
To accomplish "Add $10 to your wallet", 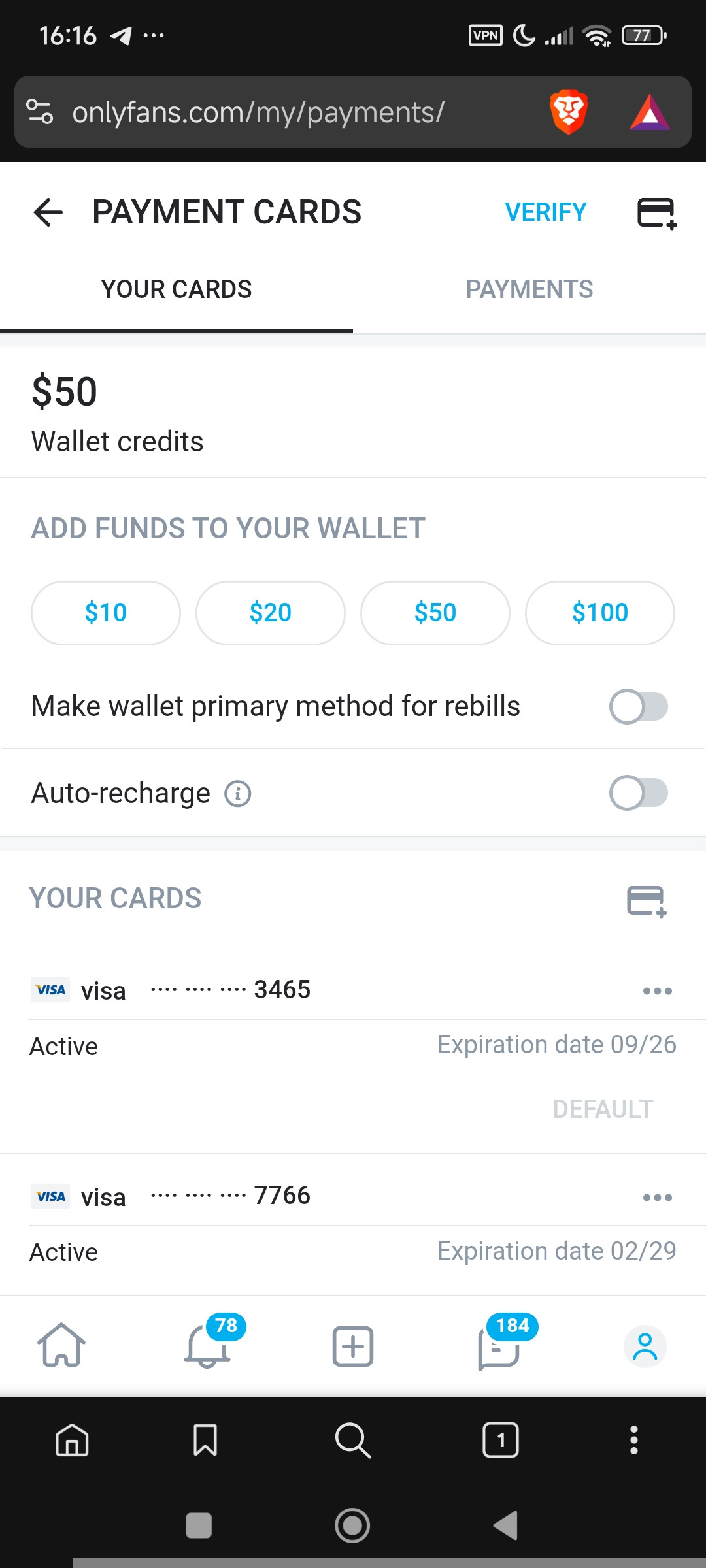I will 106,613.
